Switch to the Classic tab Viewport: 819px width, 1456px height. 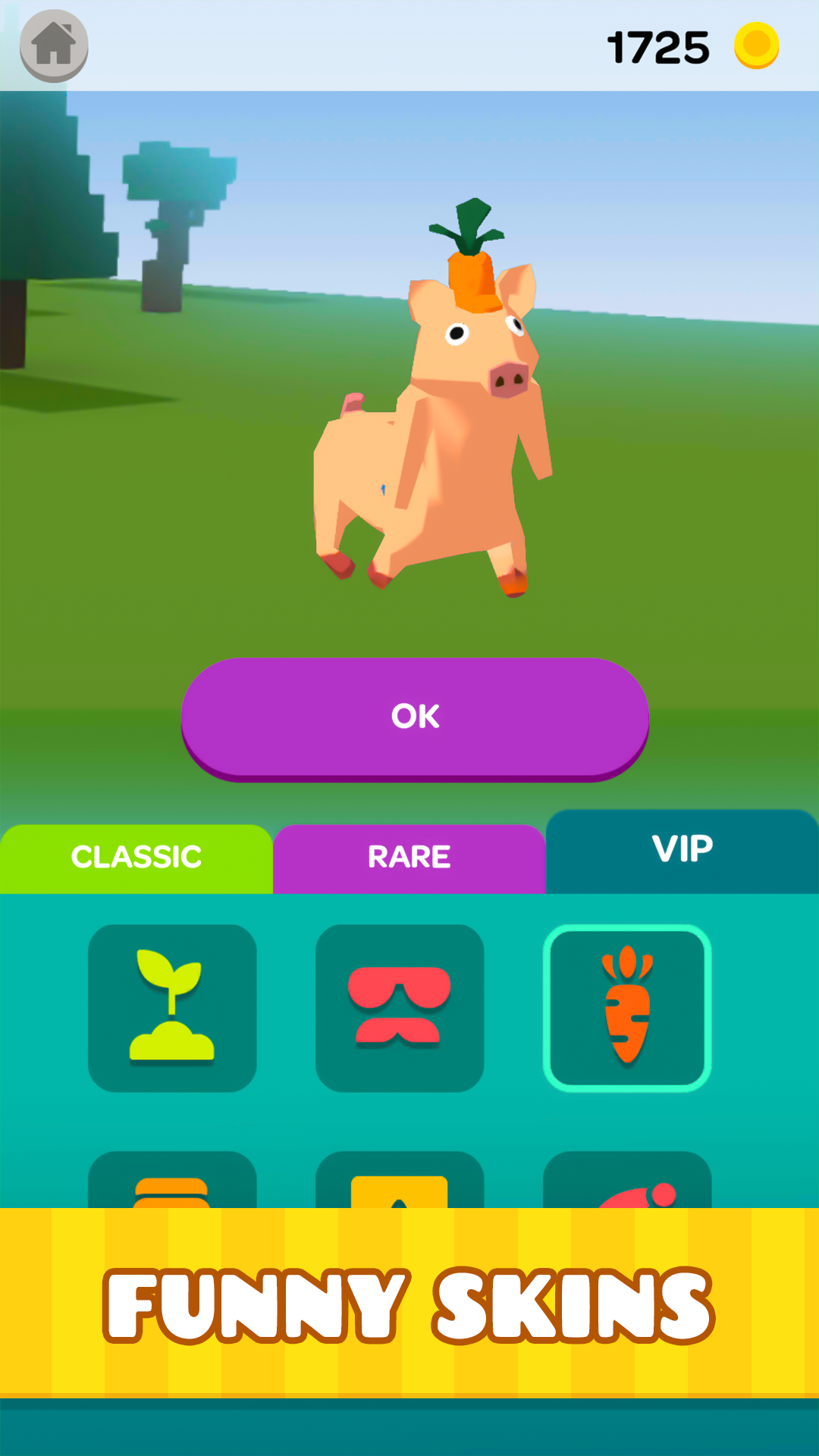point(136,858)
